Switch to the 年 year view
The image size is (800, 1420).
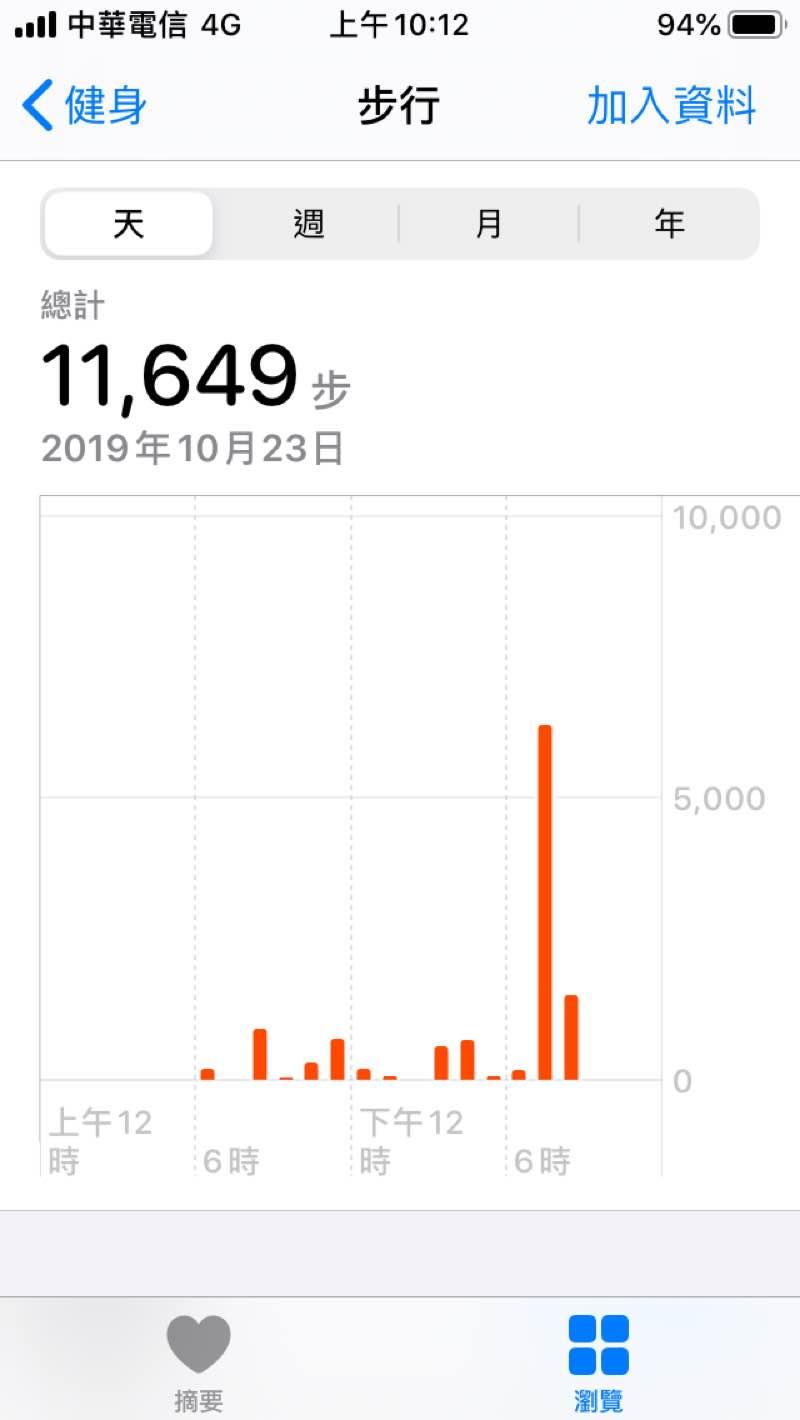[669, 224]
